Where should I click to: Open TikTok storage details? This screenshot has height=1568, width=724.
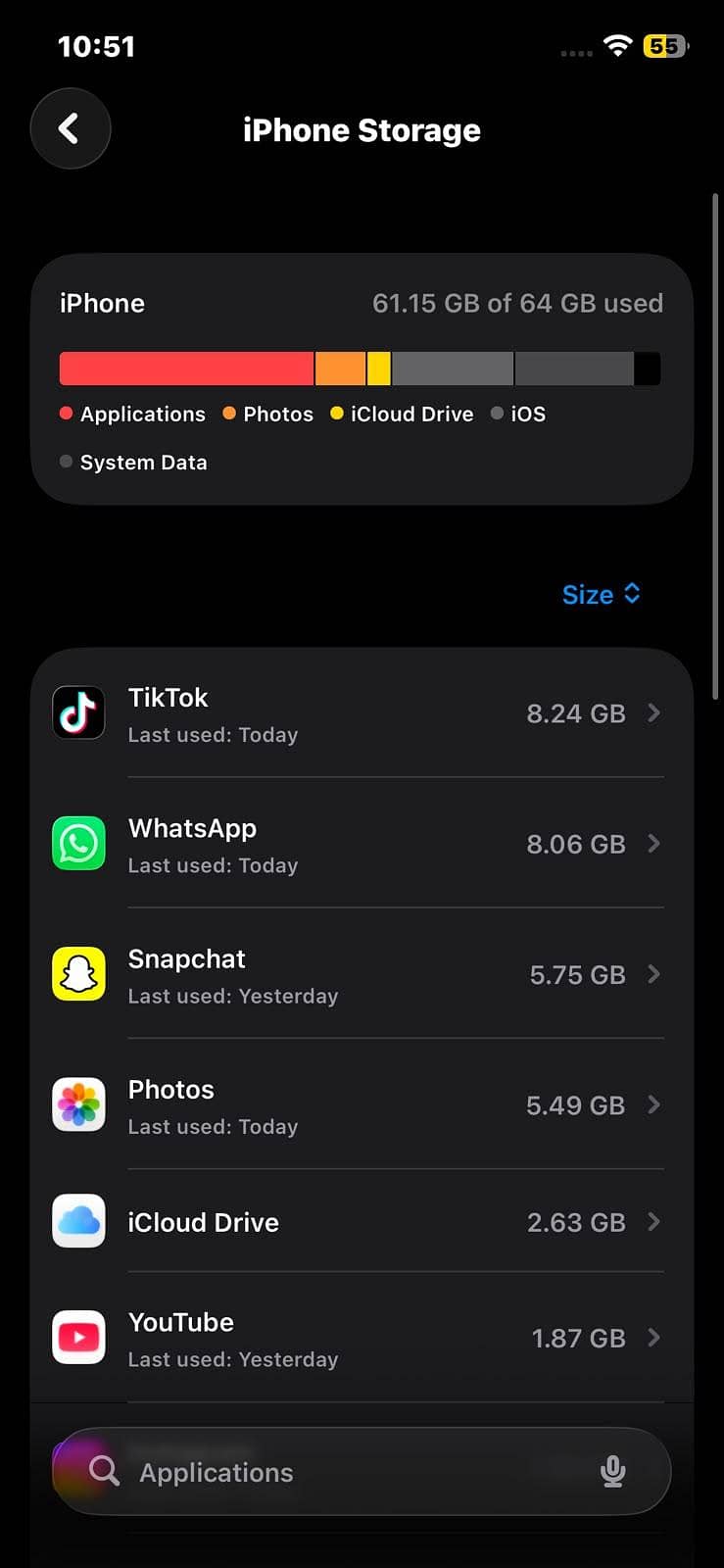click(x=362, y=712)
